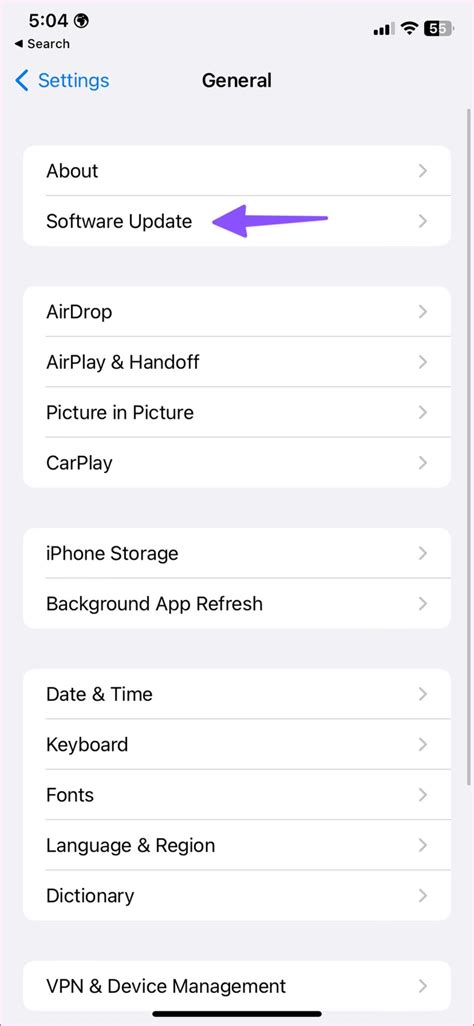This screenshot has height=1026, width=474.
Task: Open the Fonts row
Action: point(237,794)
